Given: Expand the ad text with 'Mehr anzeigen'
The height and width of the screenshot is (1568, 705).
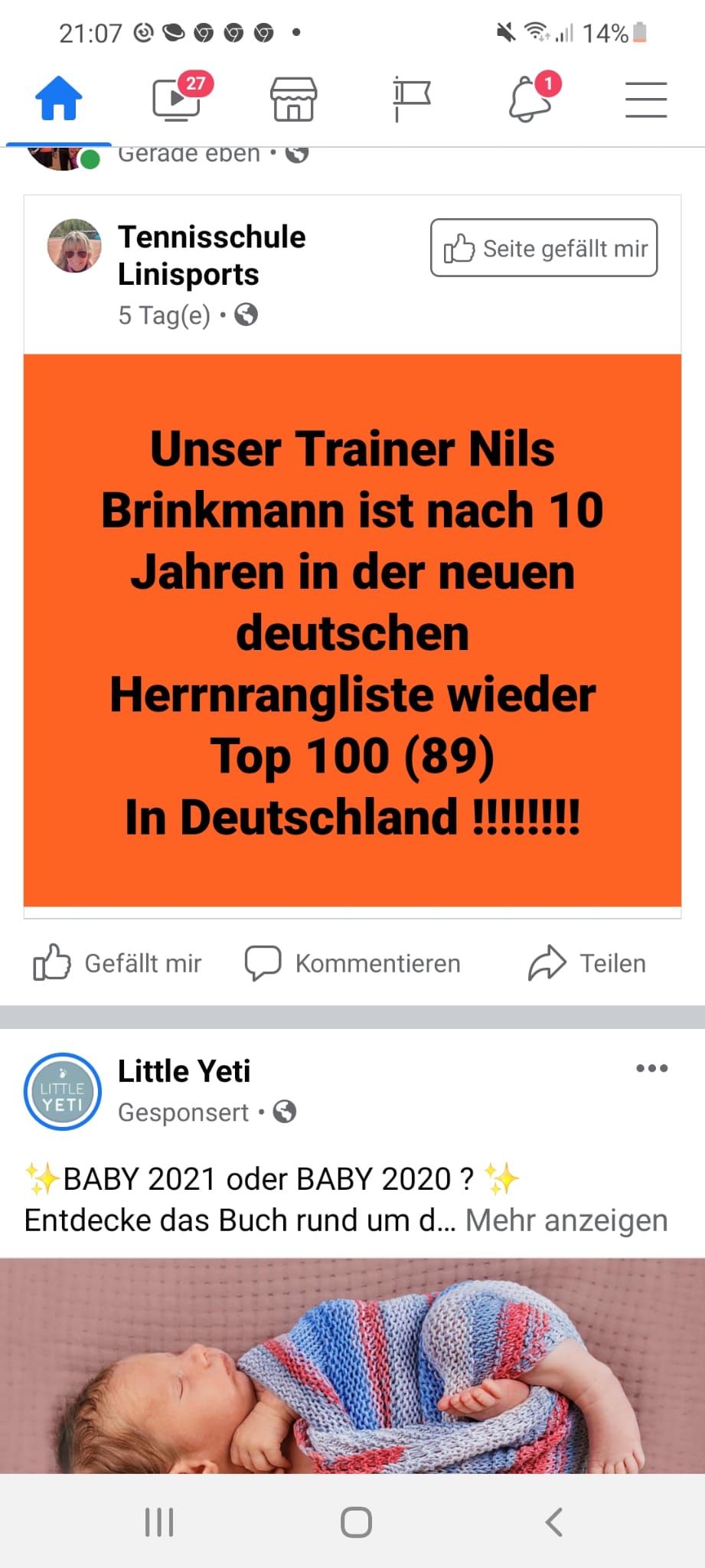Looking at the screenshot, I should click(566, 1220).
